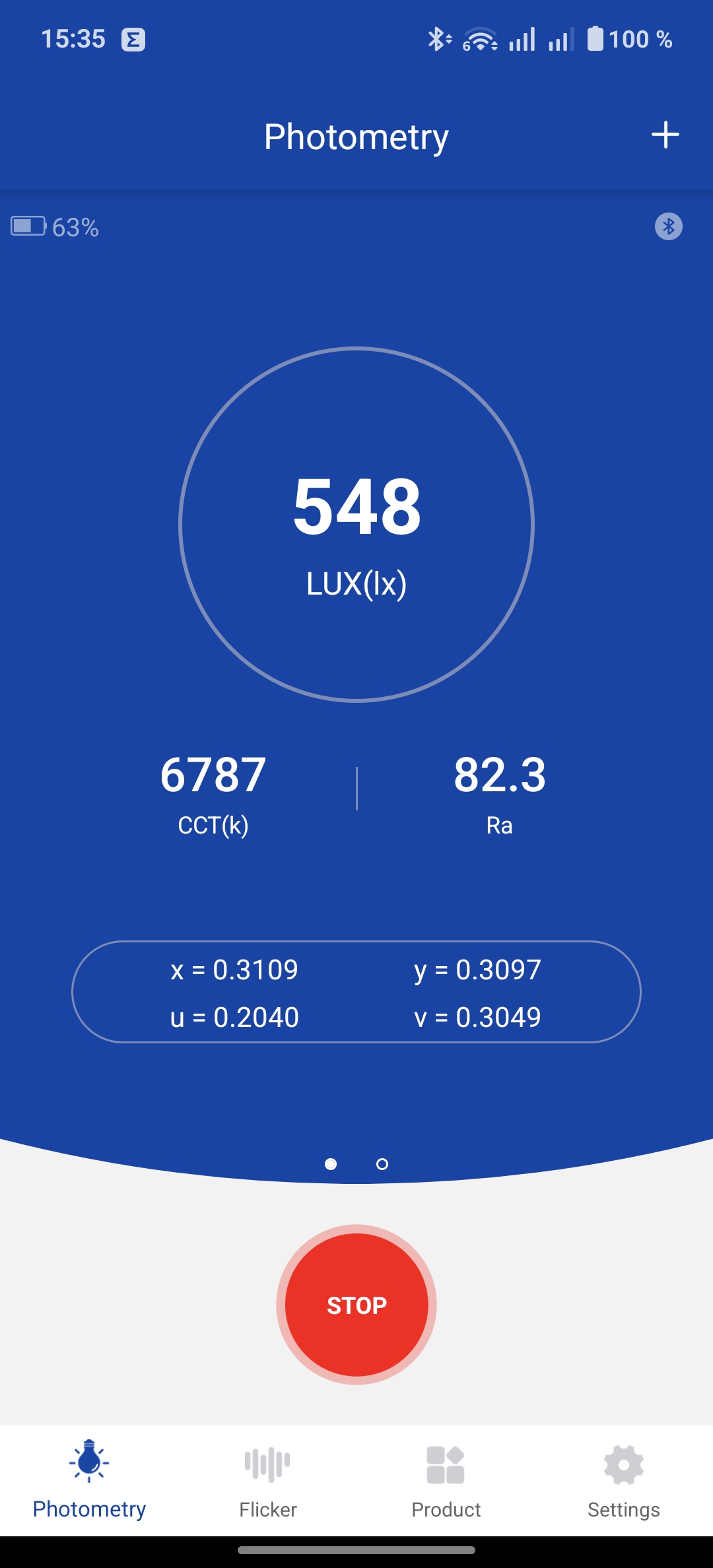
Task: Jump to the second page indicator dot
Action: coord(382,1164)
